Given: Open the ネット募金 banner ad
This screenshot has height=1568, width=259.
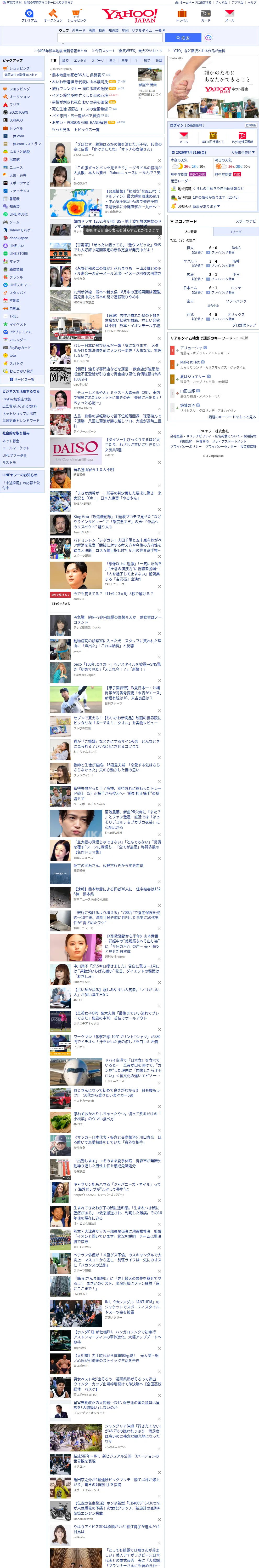Looking at the screenshot, I should pyautogui.click(x=212, y=86).
